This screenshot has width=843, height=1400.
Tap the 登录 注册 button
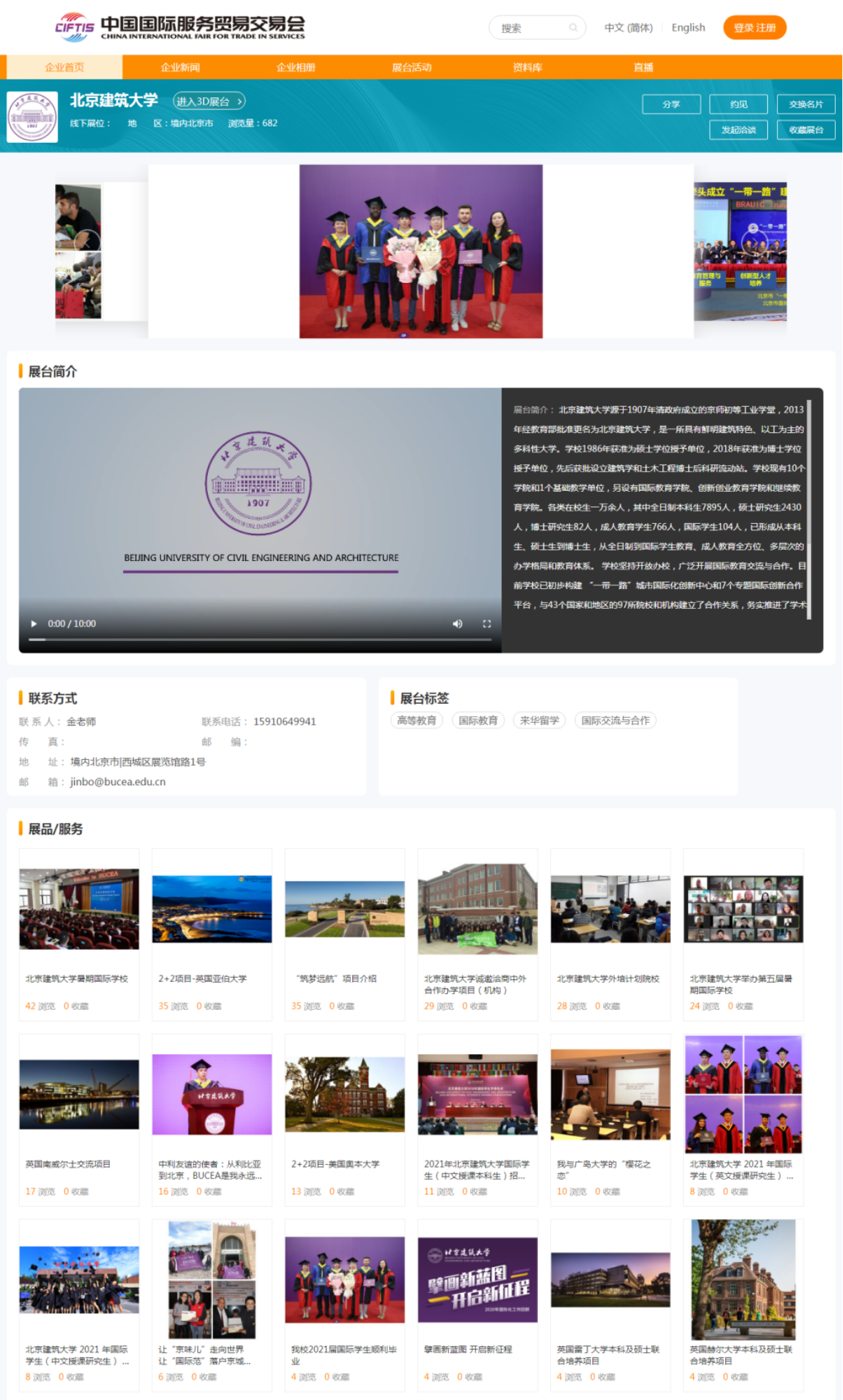[754, 28]
